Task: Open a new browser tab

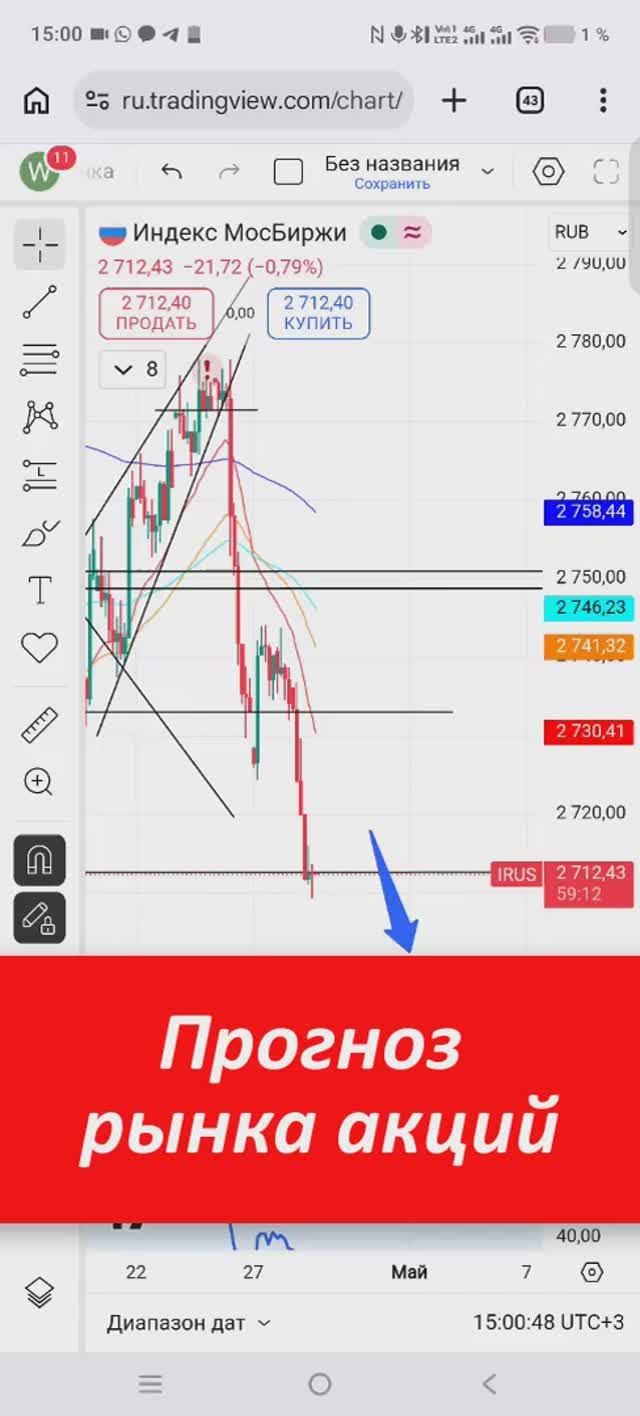Action: pos(454,100)
